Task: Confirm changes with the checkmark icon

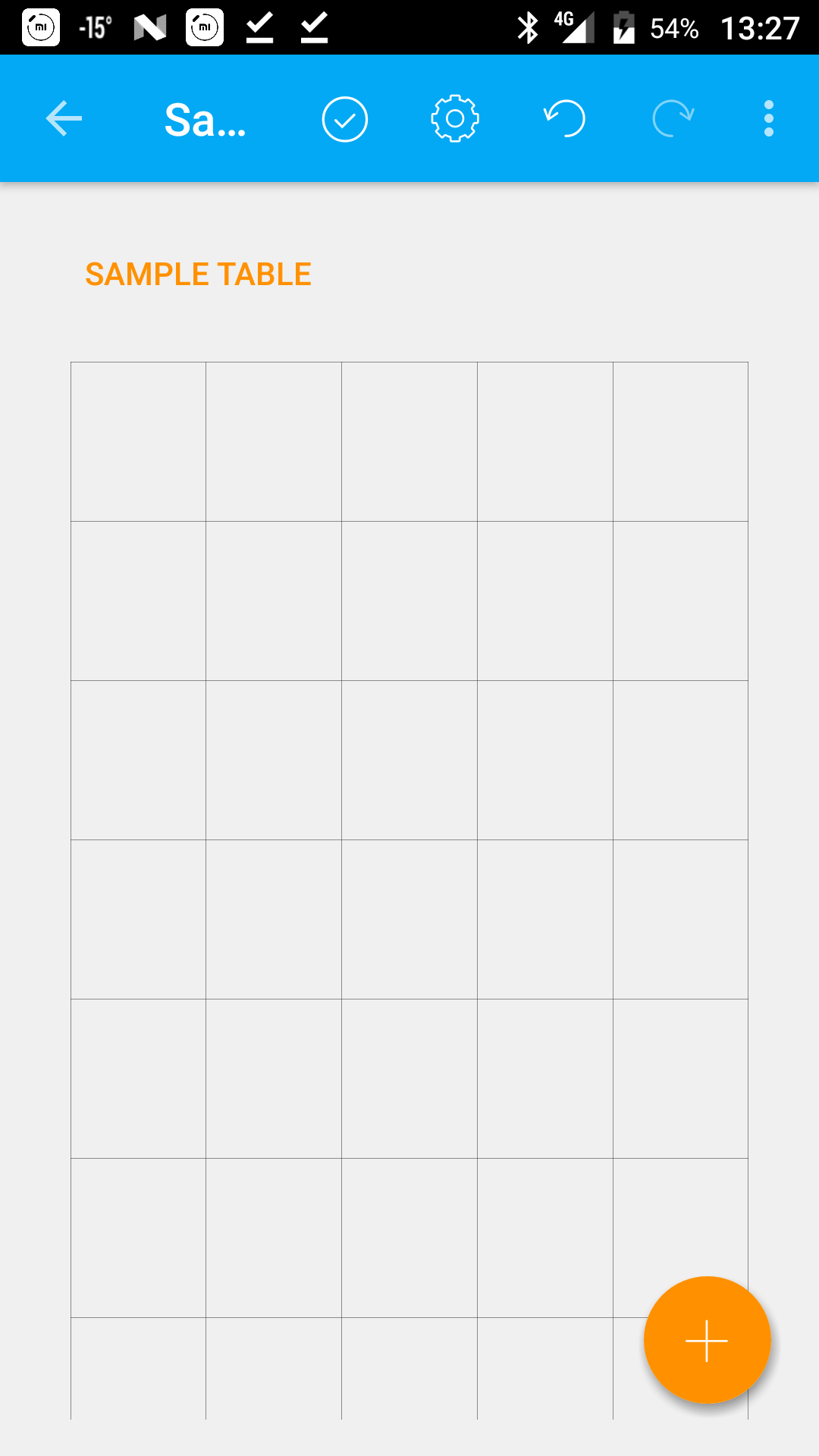Action: [345, 119]
